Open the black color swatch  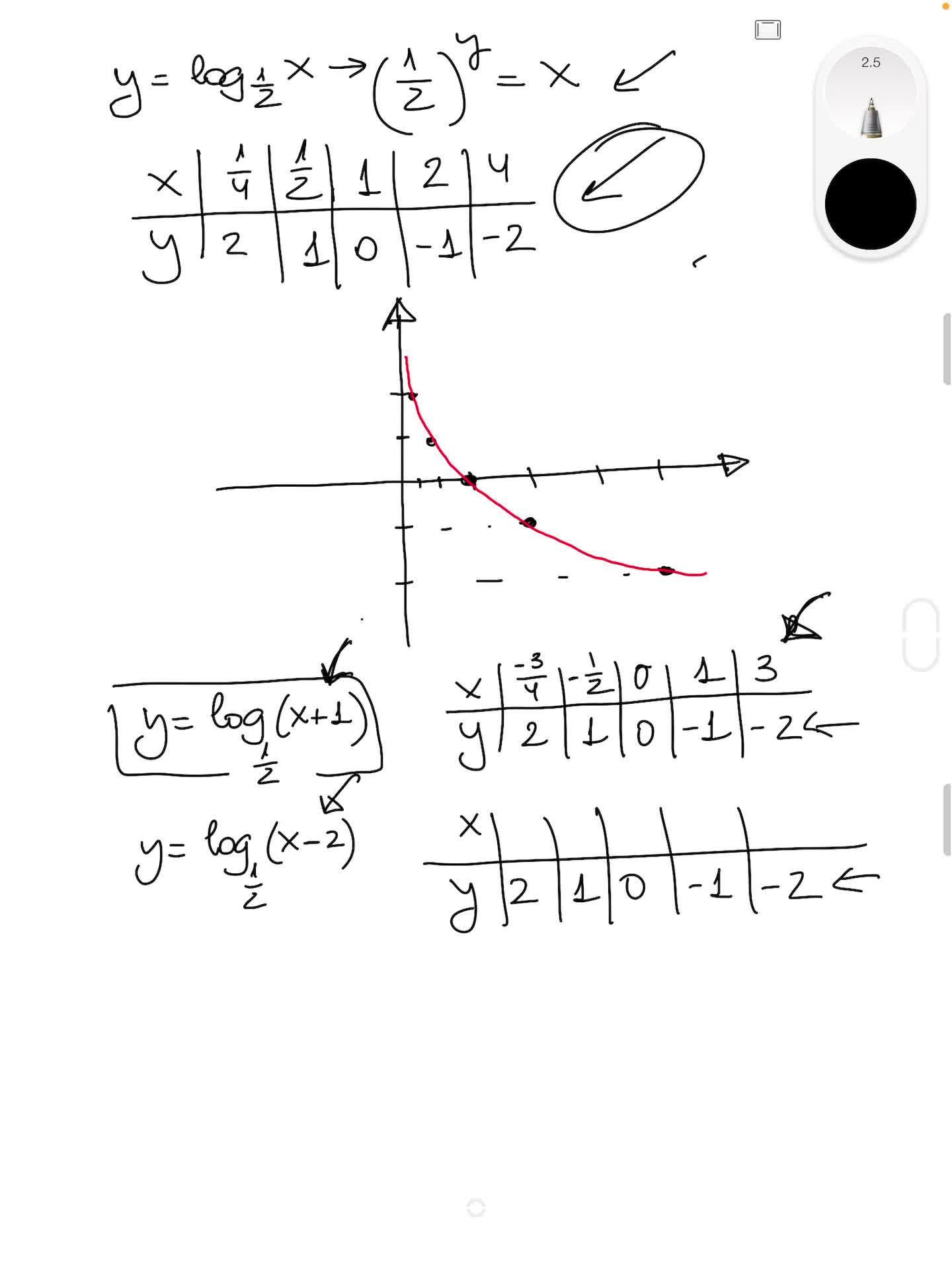(871, 204)
